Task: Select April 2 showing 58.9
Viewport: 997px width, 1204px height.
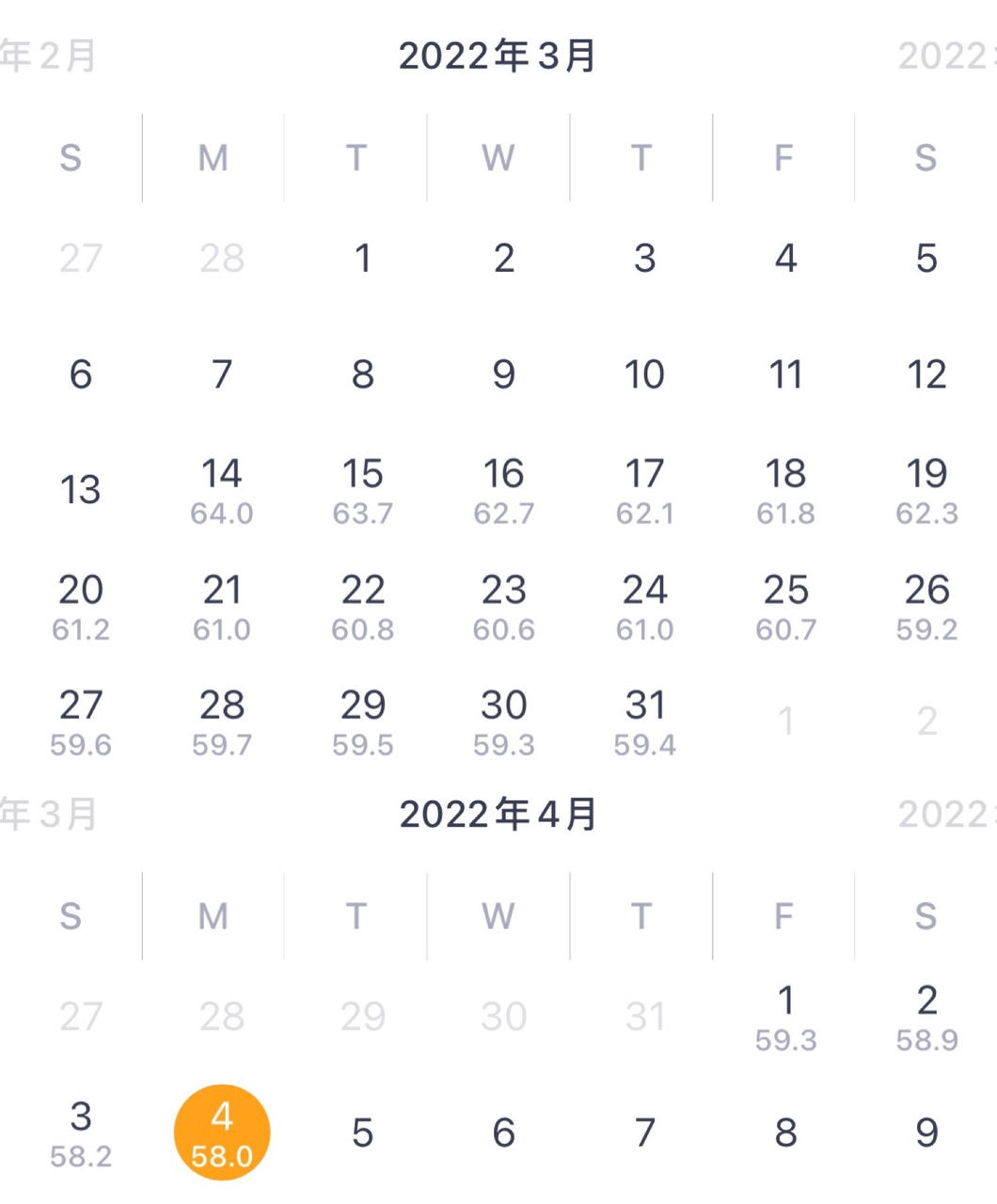Action: [925, 1018]
